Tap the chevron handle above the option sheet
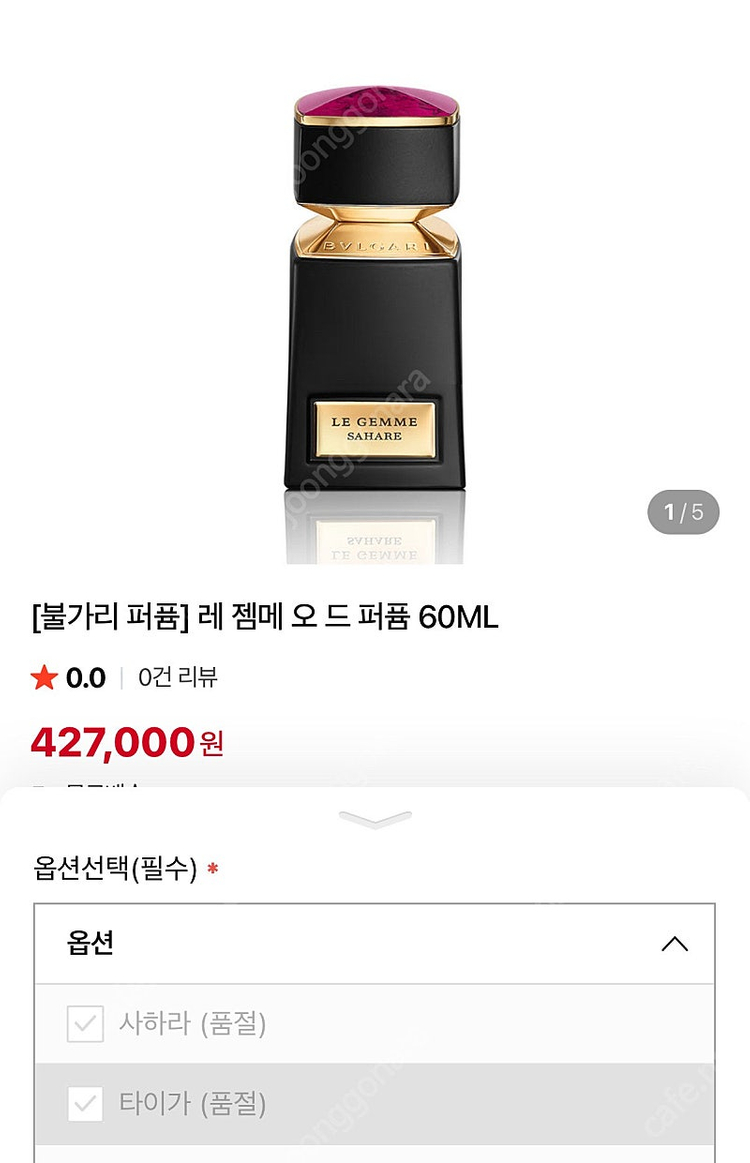Screen dimensions: 750x1163 tap(375, 820)
